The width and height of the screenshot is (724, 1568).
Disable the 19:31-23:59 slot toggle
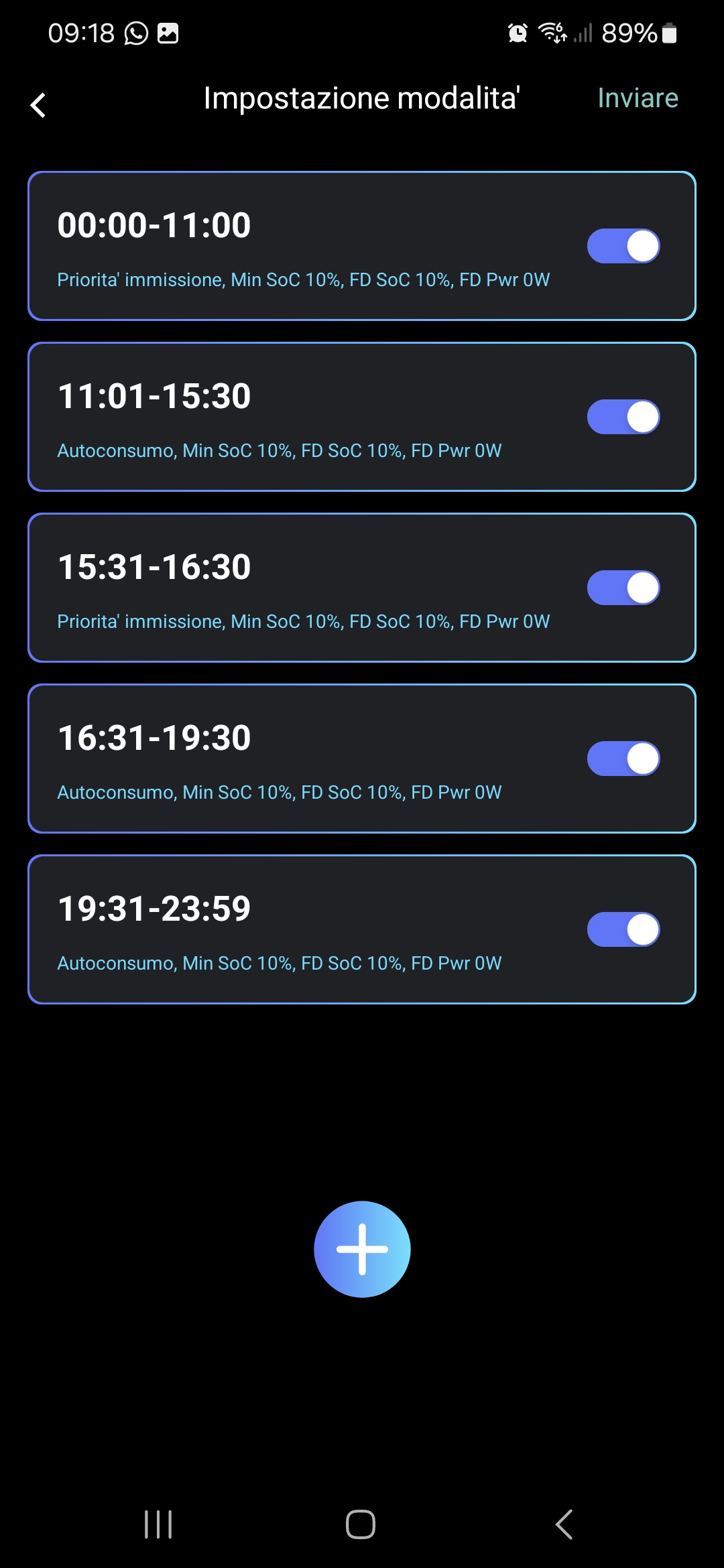coord(623,929)
